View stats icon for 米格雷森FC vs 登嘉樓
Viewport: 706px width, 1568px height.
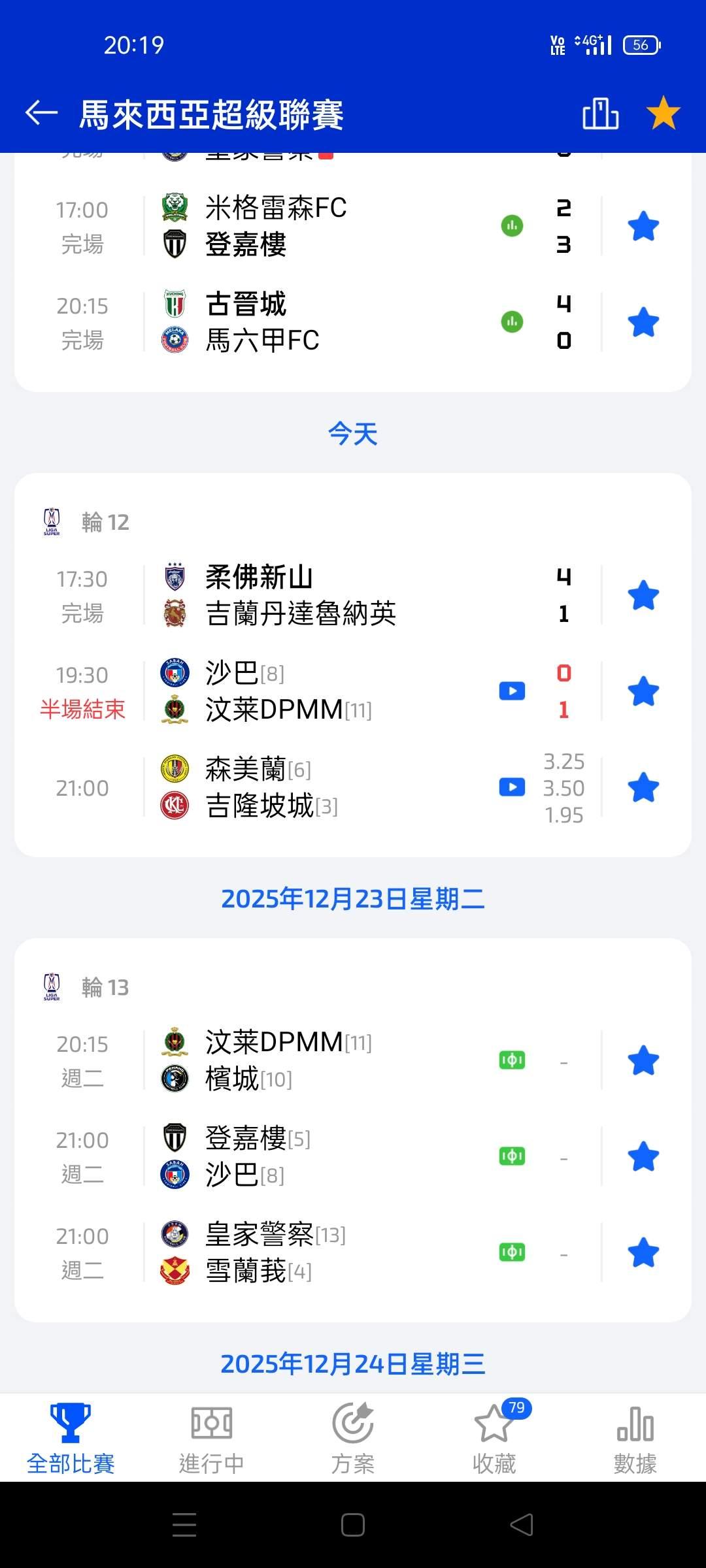coord(512,226)
